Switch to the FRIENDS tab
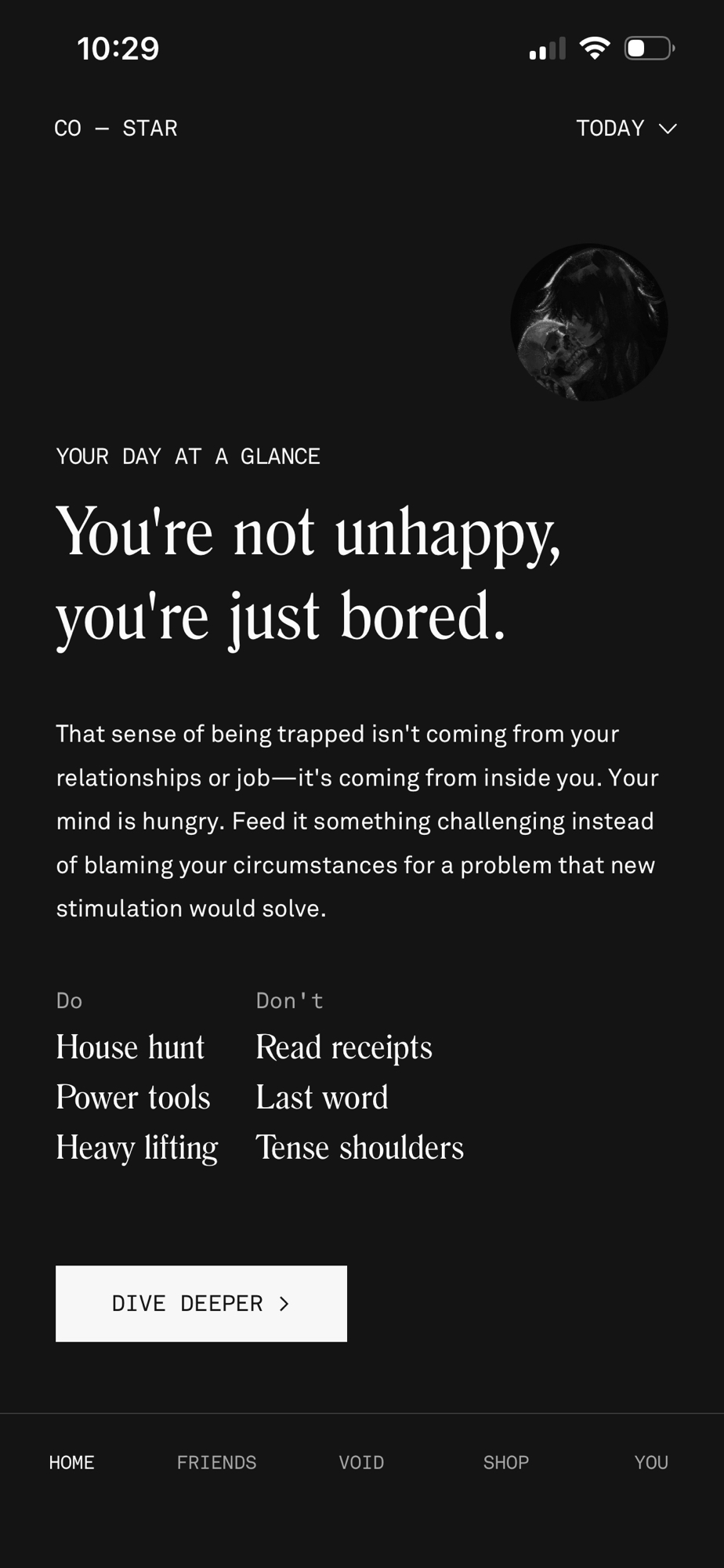This screenshot has width=724, height=1568. pos(216,1462)
